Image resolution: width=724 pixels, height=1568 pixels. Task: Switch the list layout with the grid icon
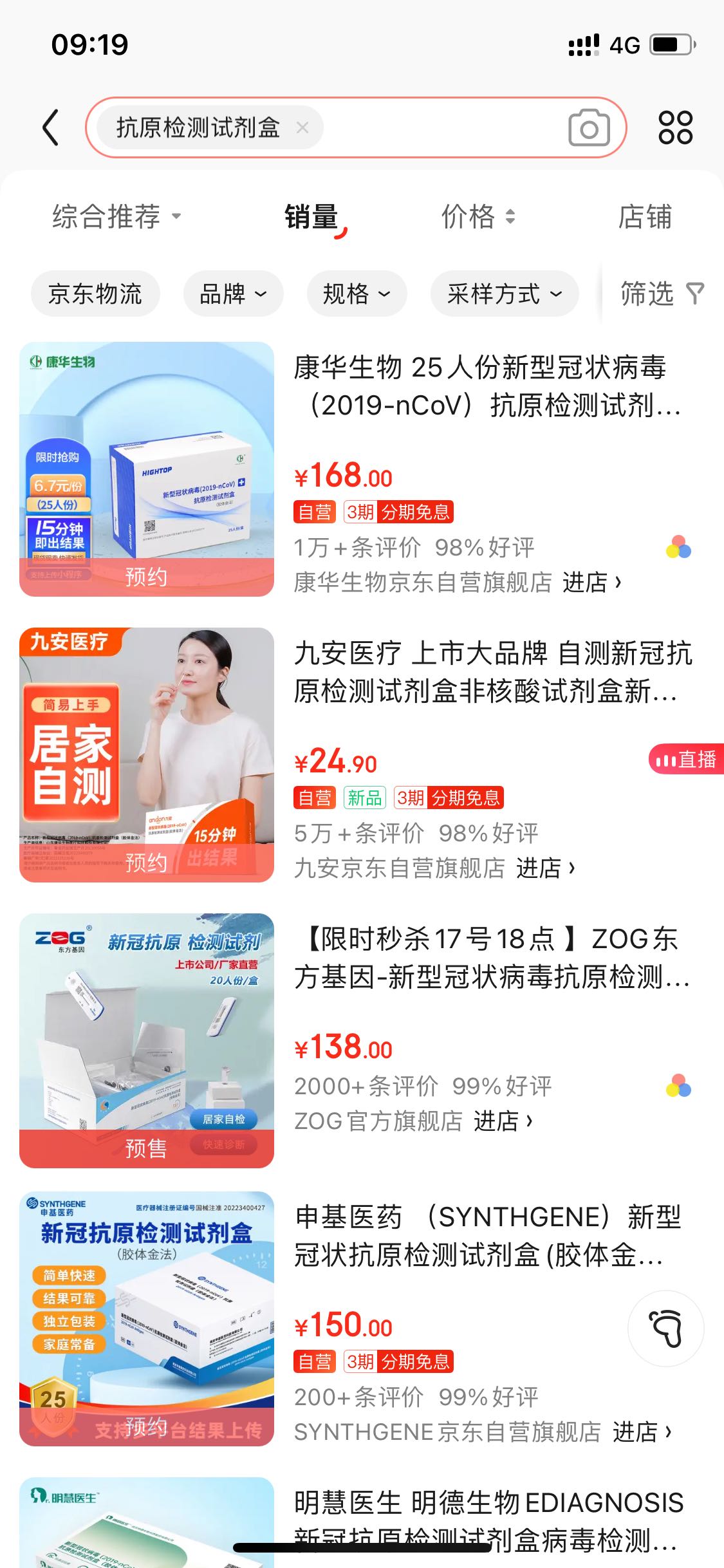point(675,127)
